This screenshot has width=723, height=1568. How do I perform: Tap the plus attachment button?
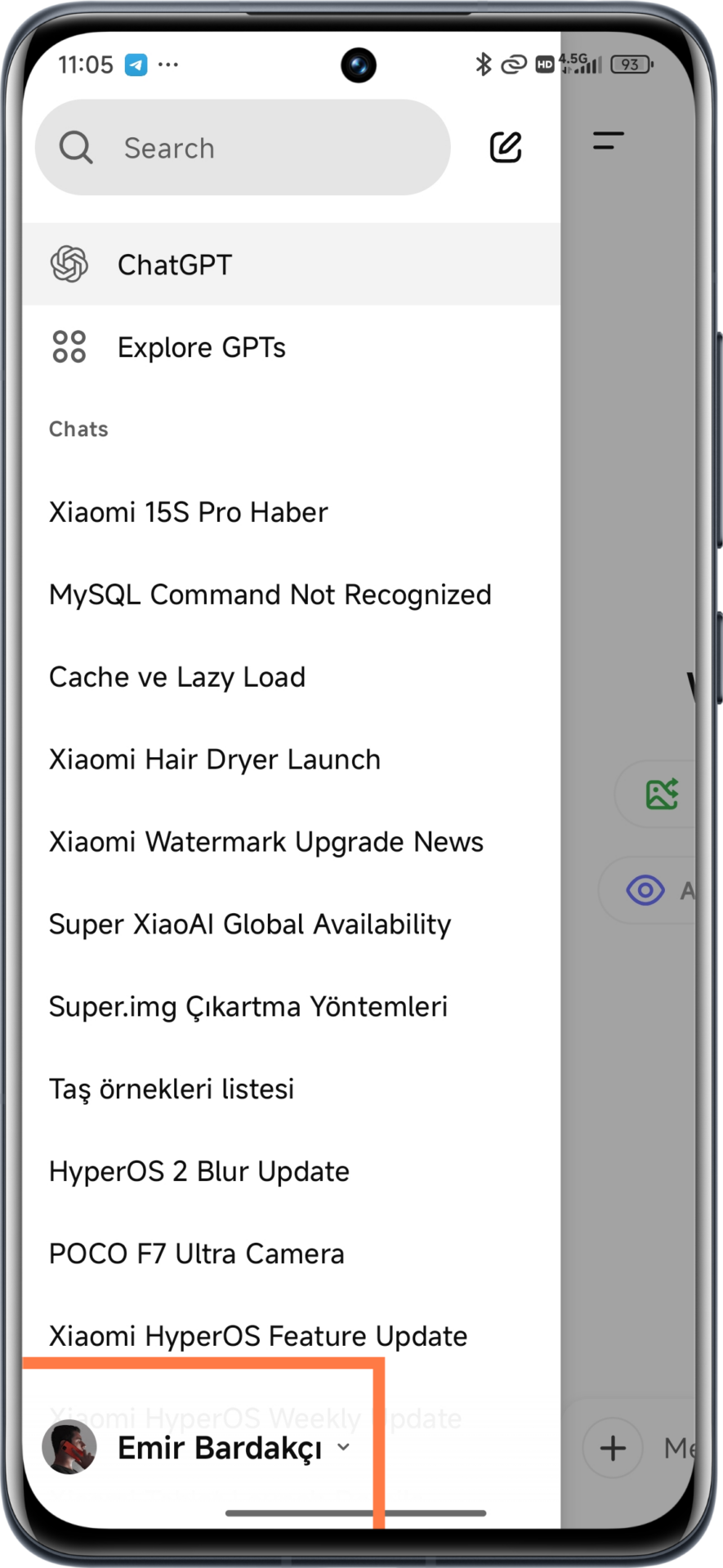(x=613, y=1448)
